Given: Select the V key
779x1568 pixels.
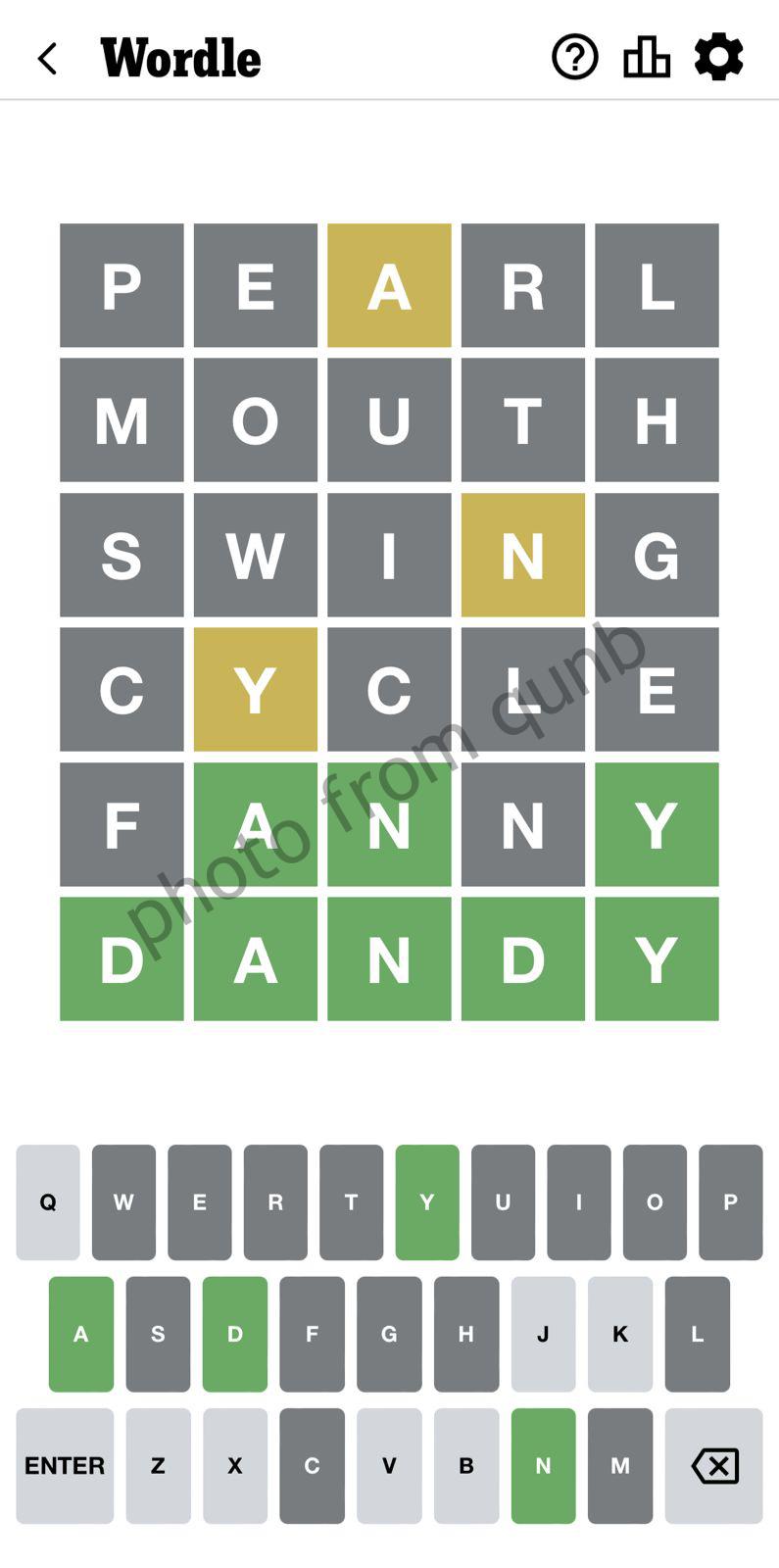Looking at the screenshot, I should coord(389,1465).
